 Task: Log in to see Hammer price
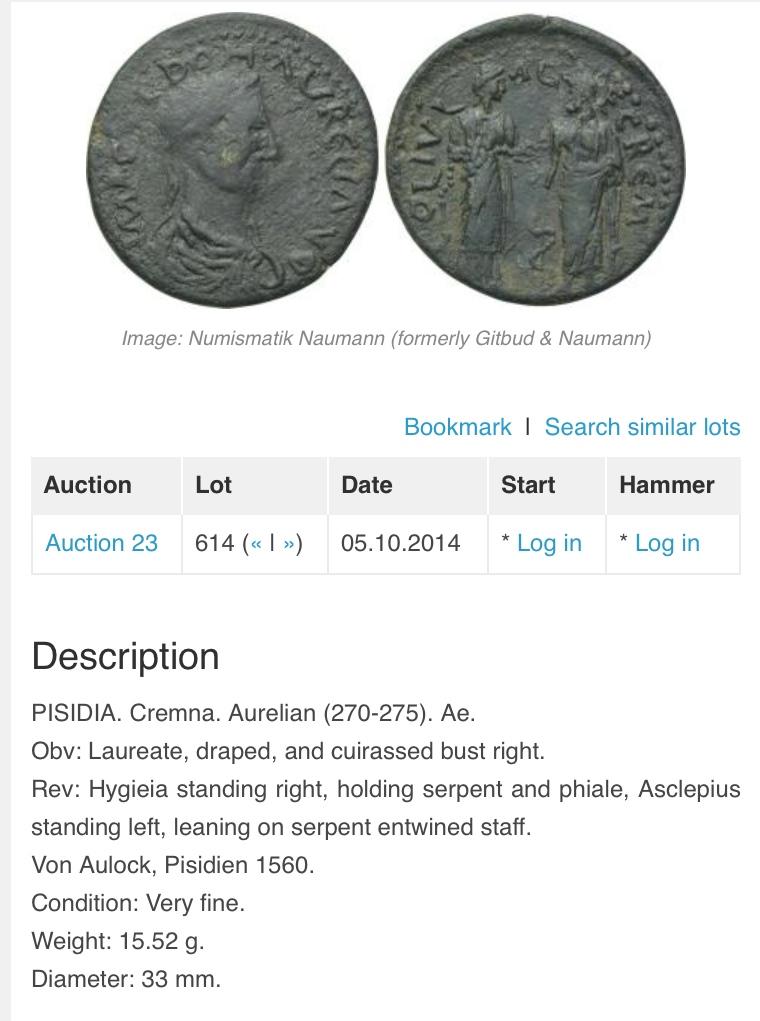pos(666,543)
